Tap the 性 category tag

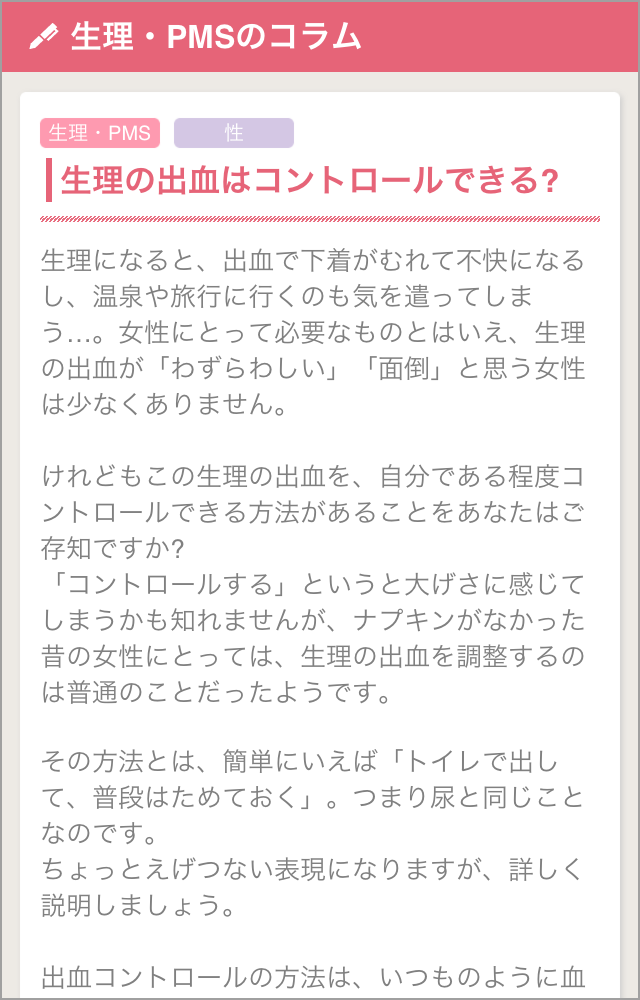pos(234,133)
